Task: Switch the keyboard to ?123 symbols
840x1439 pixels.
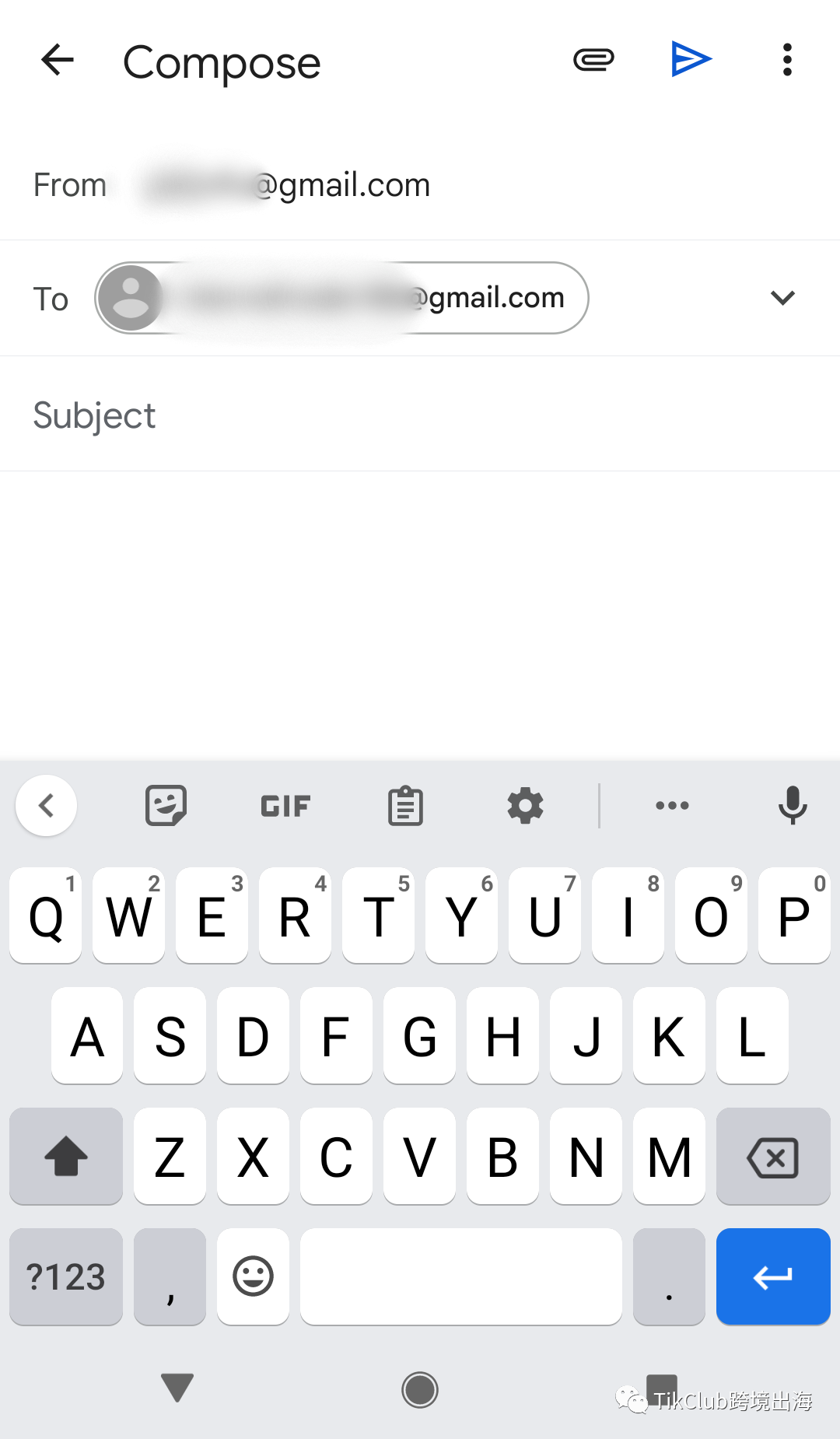Action: click(66, 1276)
